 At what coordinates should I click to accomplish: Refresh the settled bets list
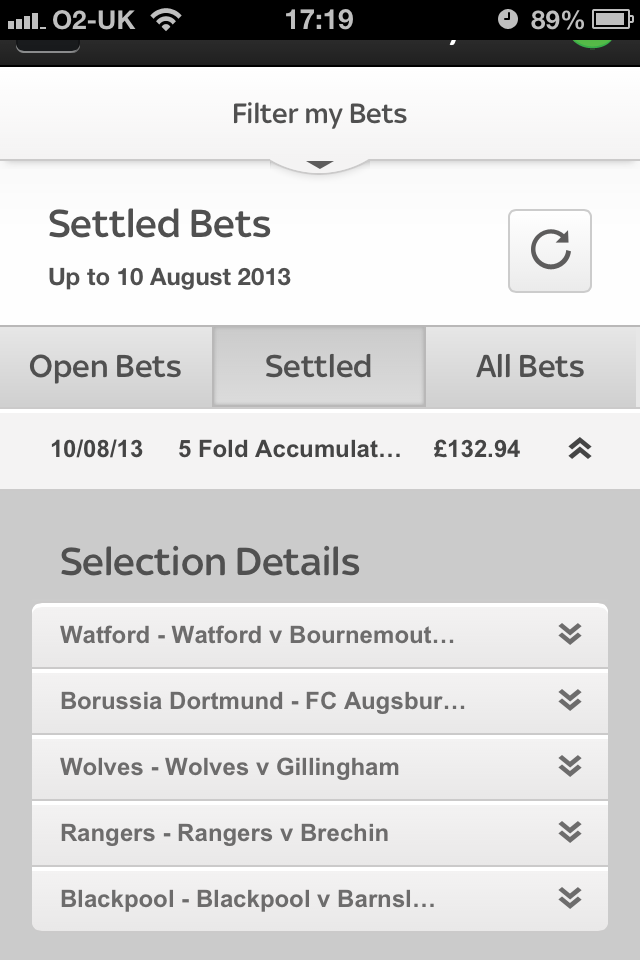click(x=549, y=251)
